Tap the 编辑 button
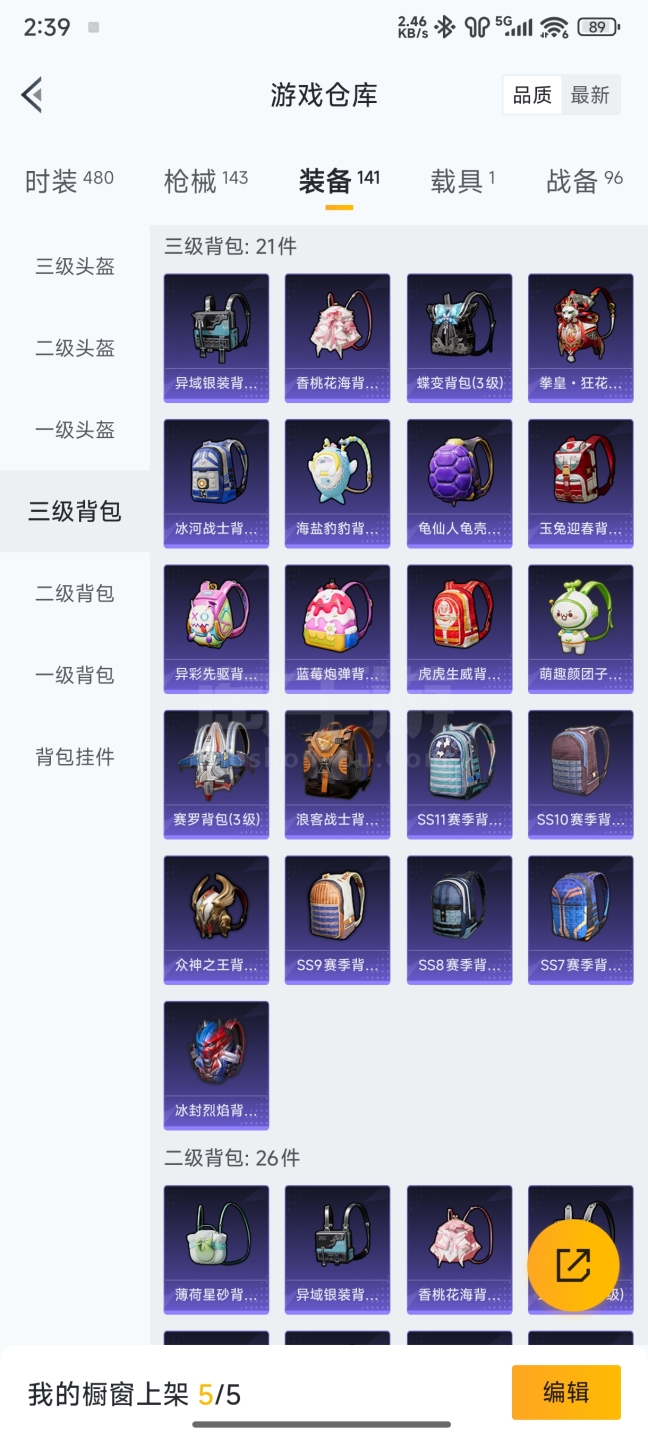The width and height of the screenshot is (648, 1440). [566, 1392]
